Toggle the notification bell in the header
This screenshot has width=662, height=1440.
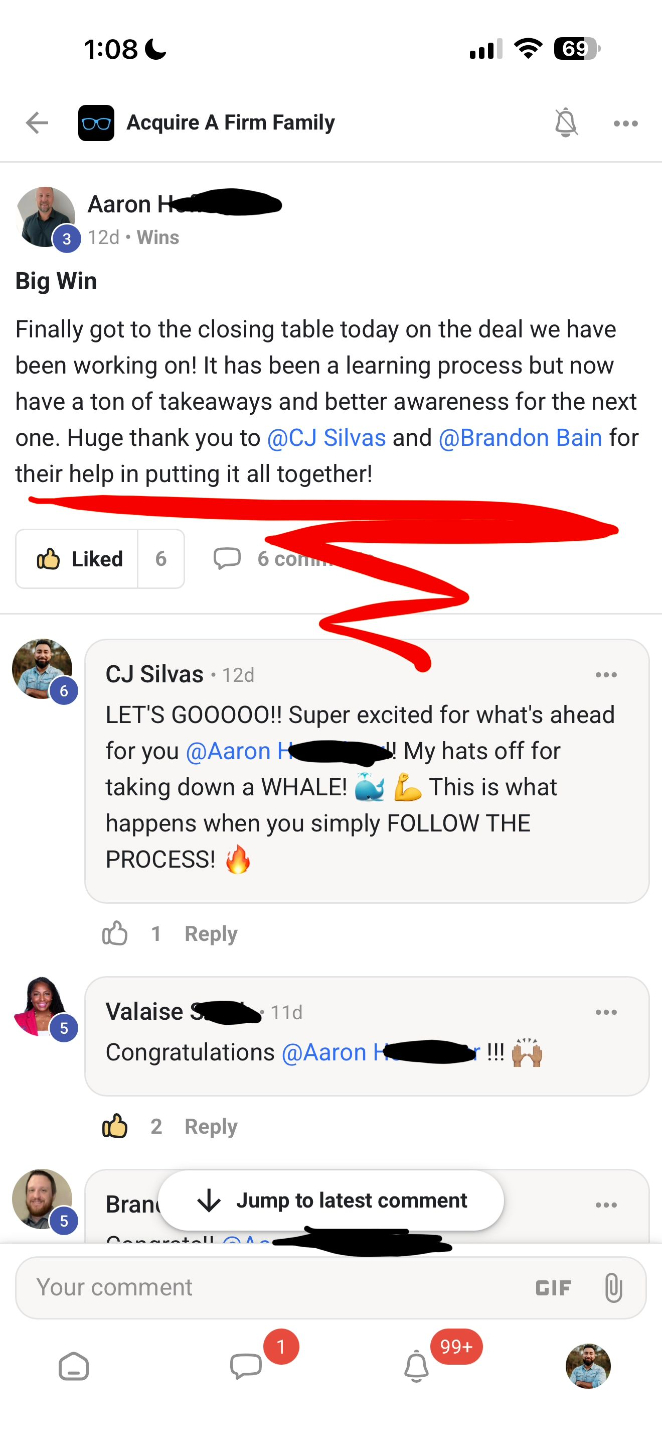tap(566, 123)
